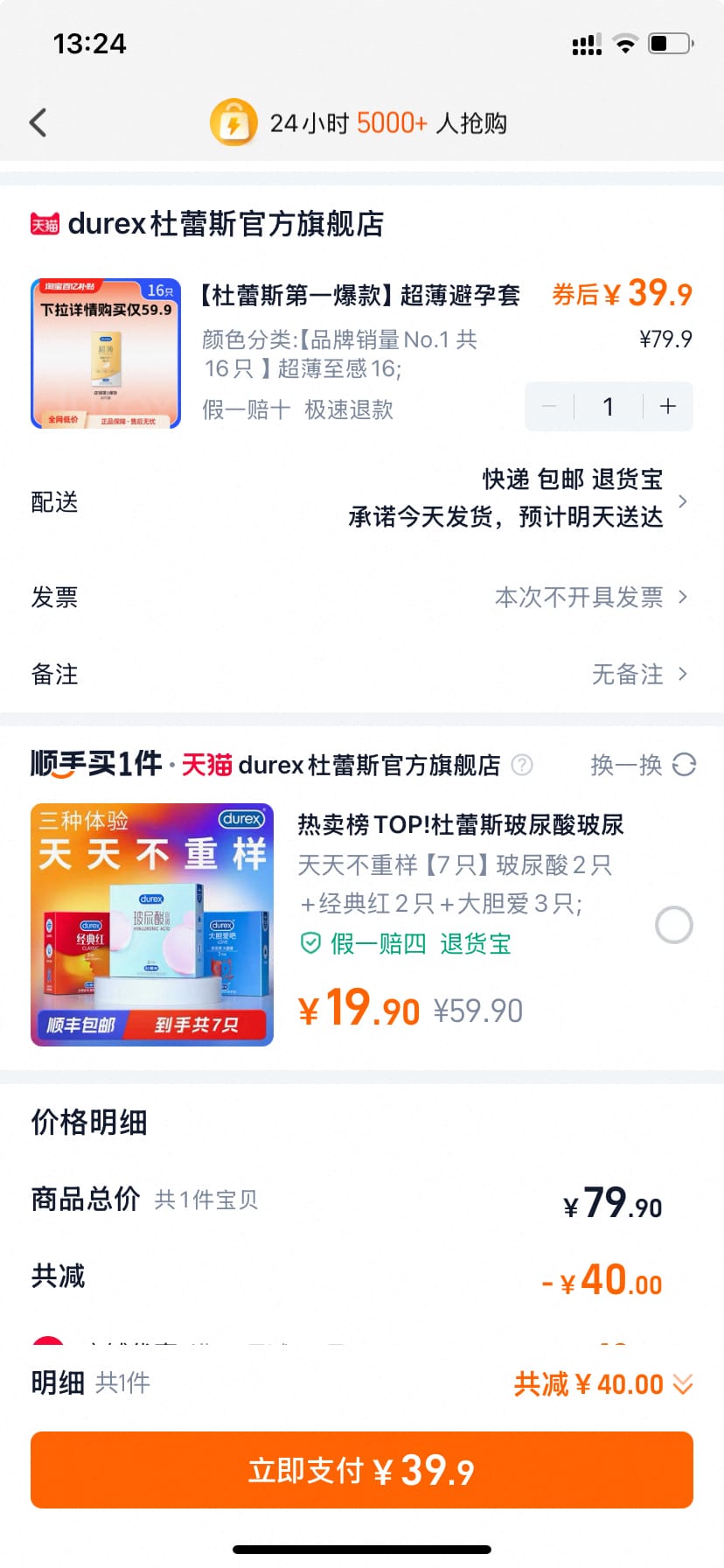Open the 备注 remark row chevron
Screen dimensions: 724x1568
(682, 675)
